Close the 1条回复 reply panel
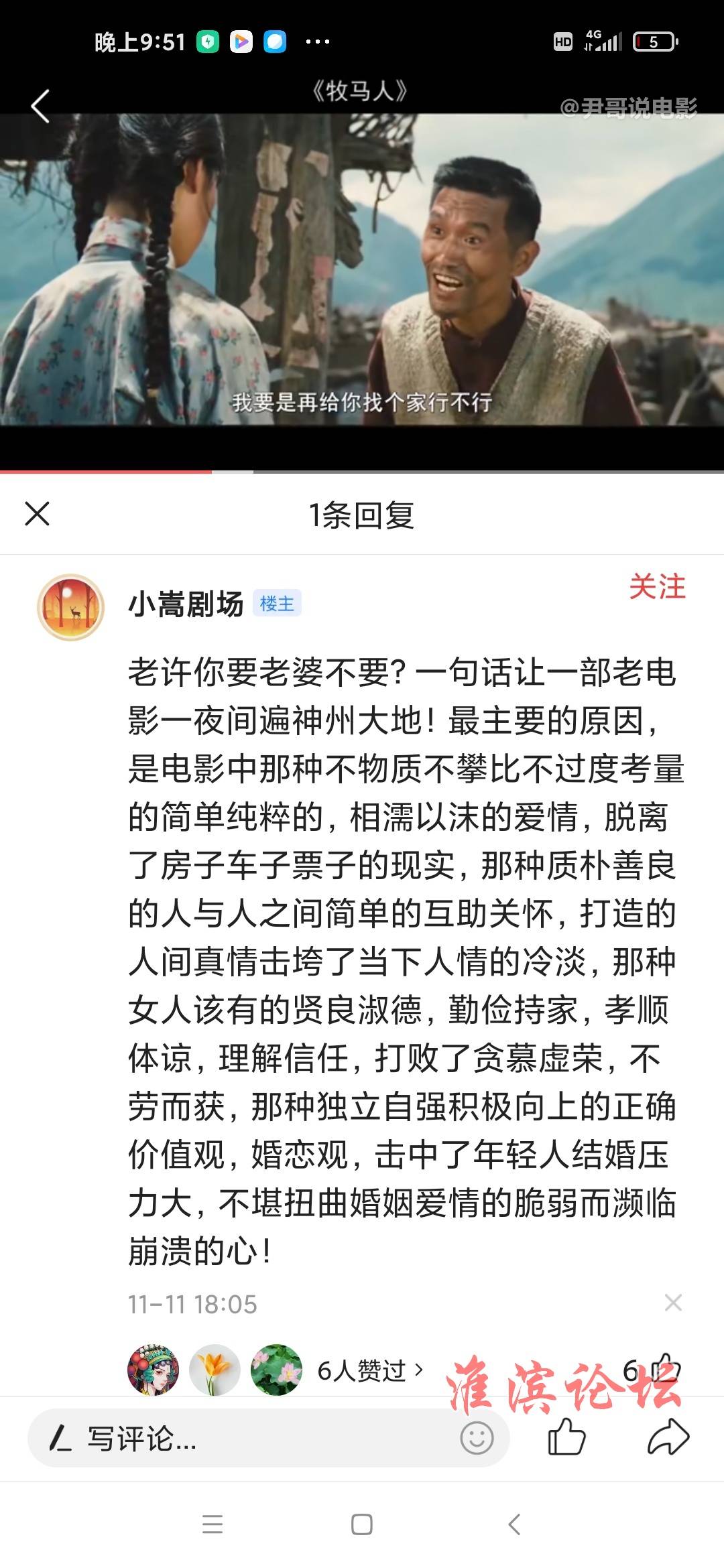Screen dimensions: 724x1568 38,514
